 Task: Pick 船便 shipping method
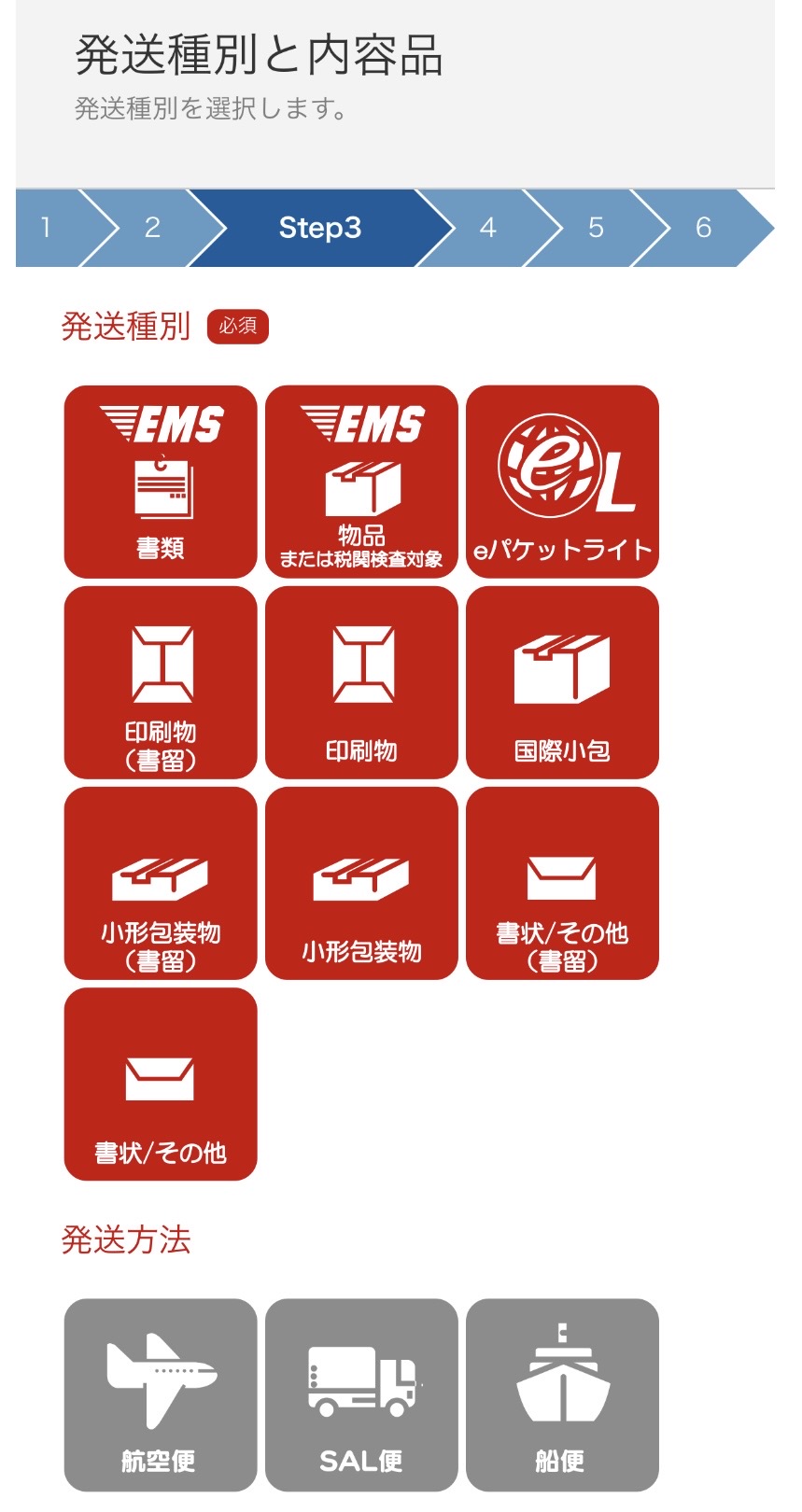click(x=562, y=1394)
